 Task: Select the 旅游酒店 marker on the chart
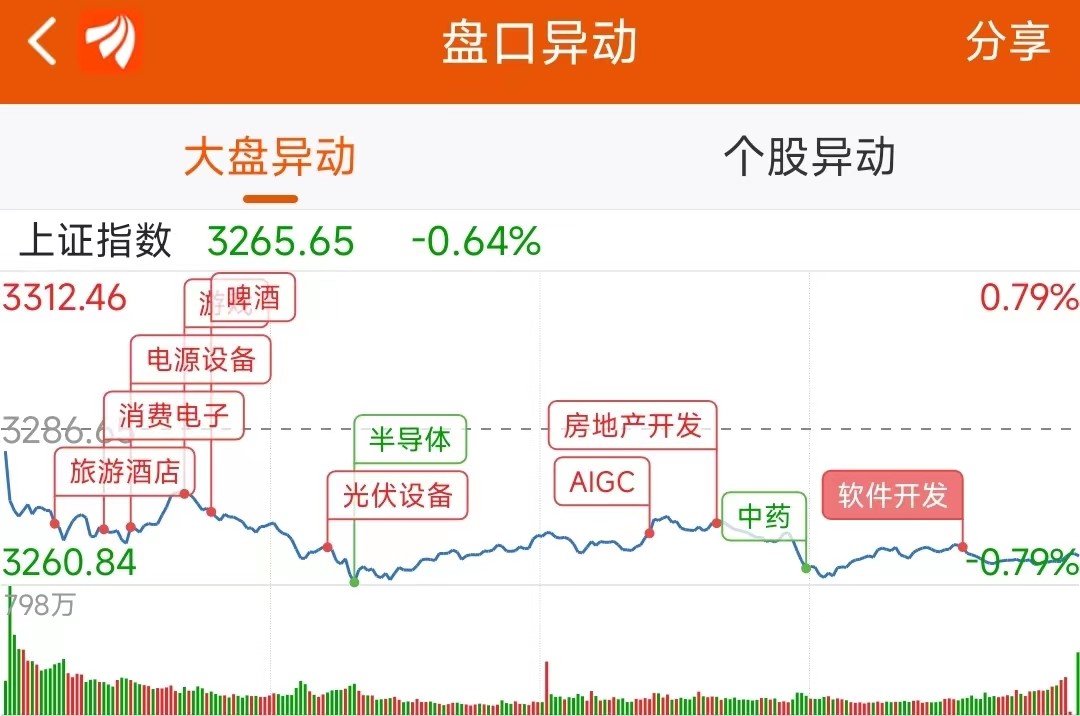124,471
